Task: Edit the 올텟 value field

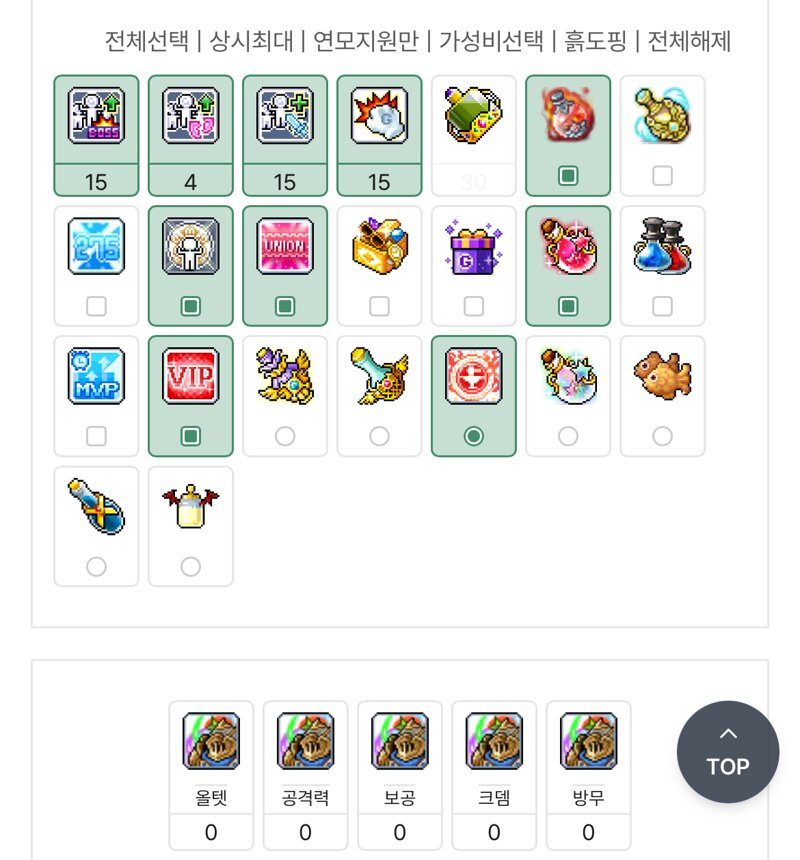Action: pos(211,832)
